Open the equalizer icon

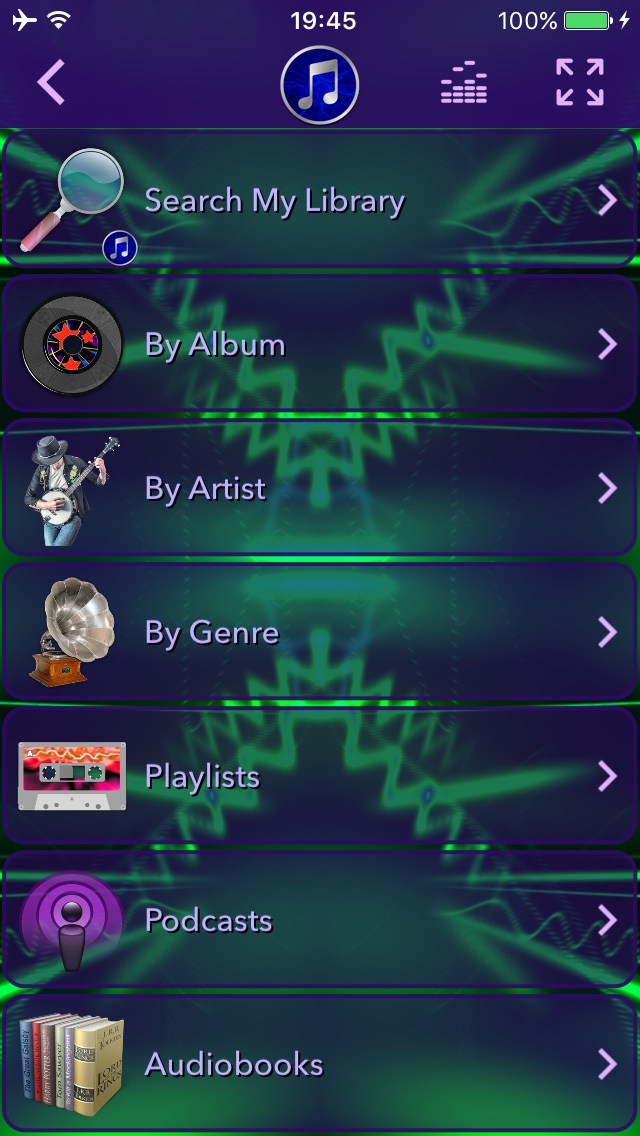pos(464,83)
